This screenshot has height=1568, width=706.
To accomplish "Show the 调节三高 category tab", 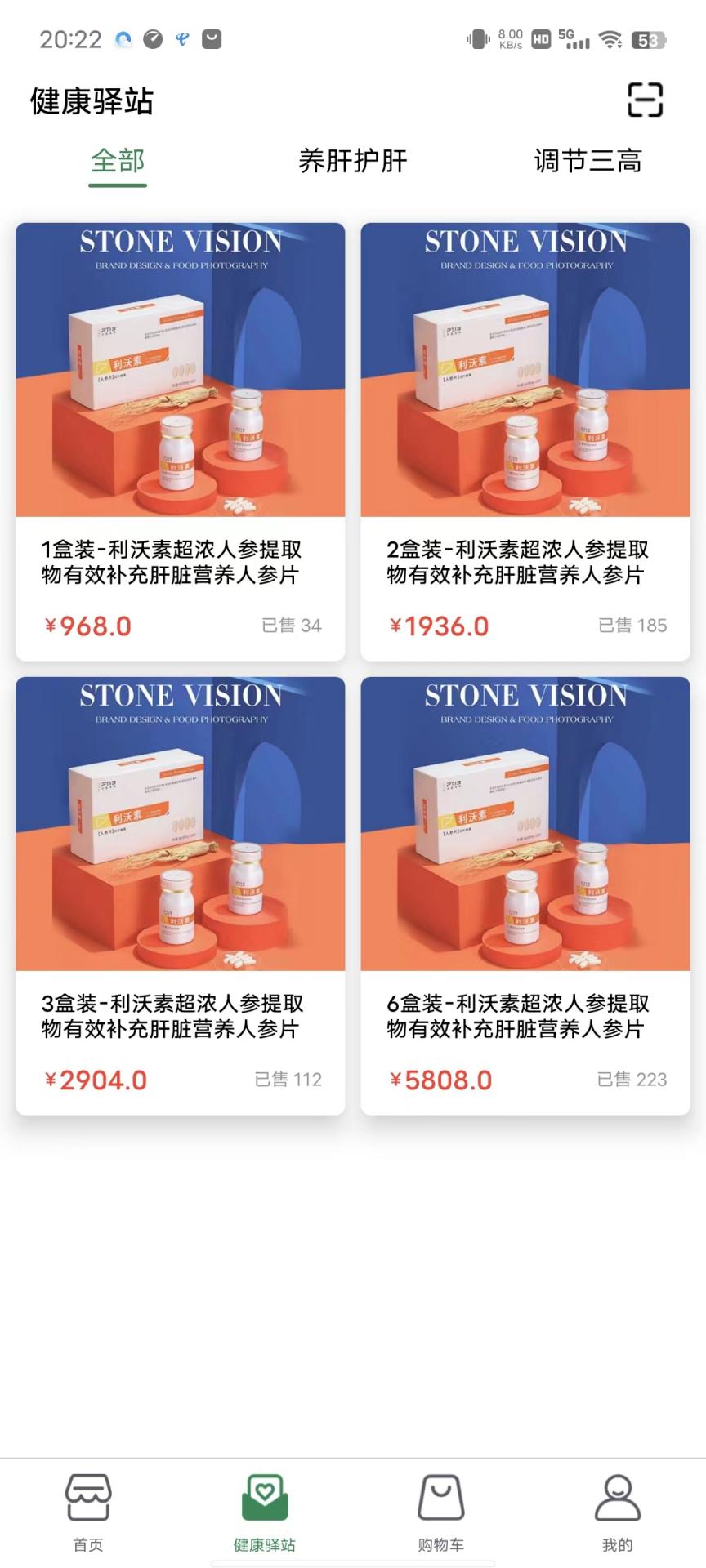I will click(588, 161).
